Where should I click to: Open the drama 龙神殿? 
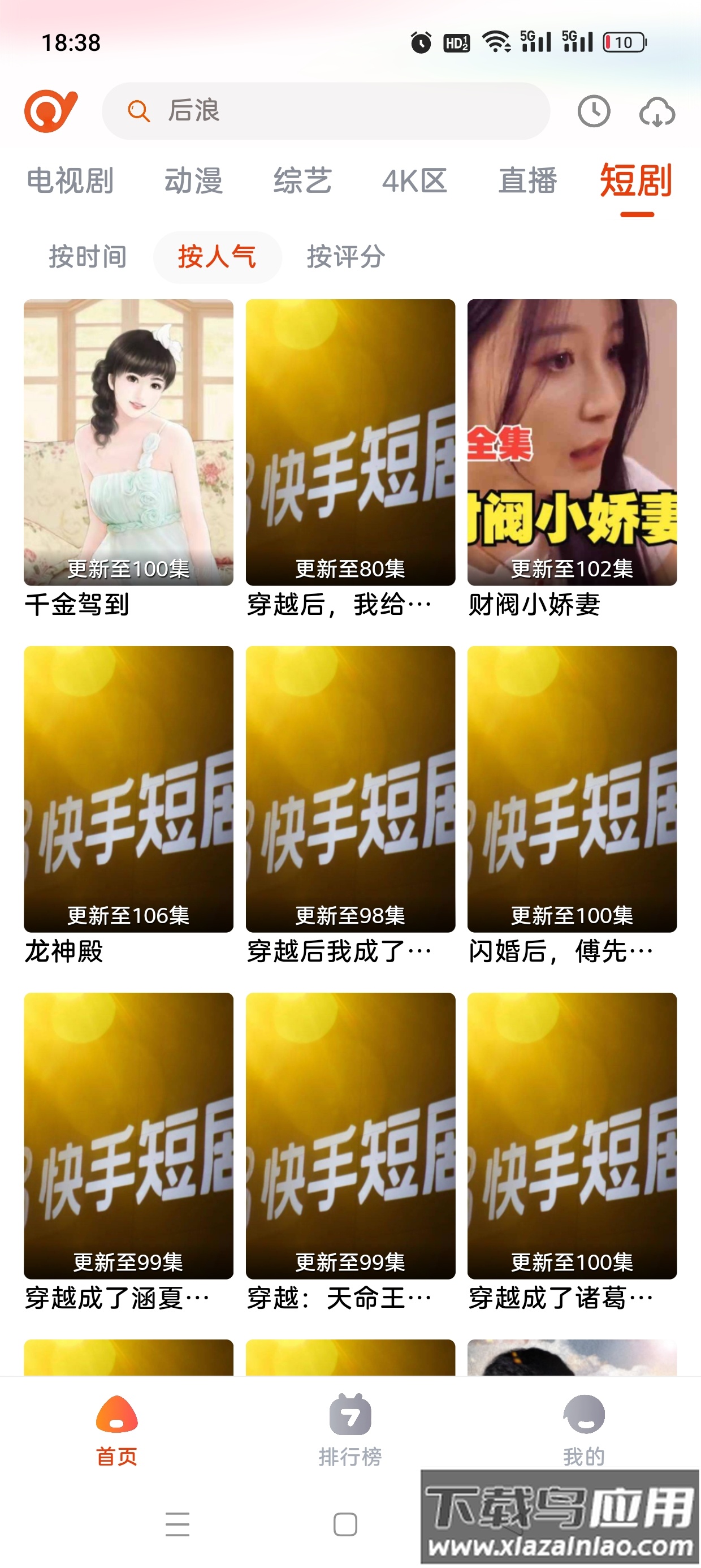point(128,791)
